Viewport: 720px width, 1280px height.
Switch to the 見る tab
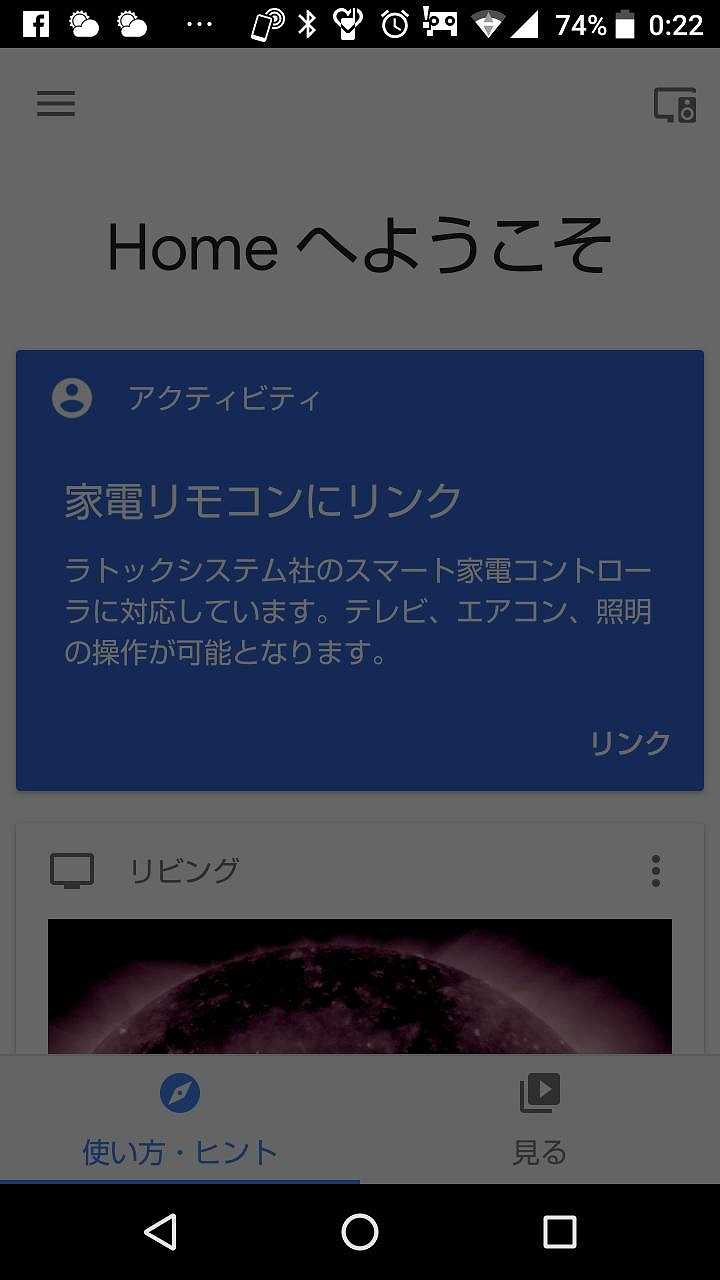[540, 1120]
